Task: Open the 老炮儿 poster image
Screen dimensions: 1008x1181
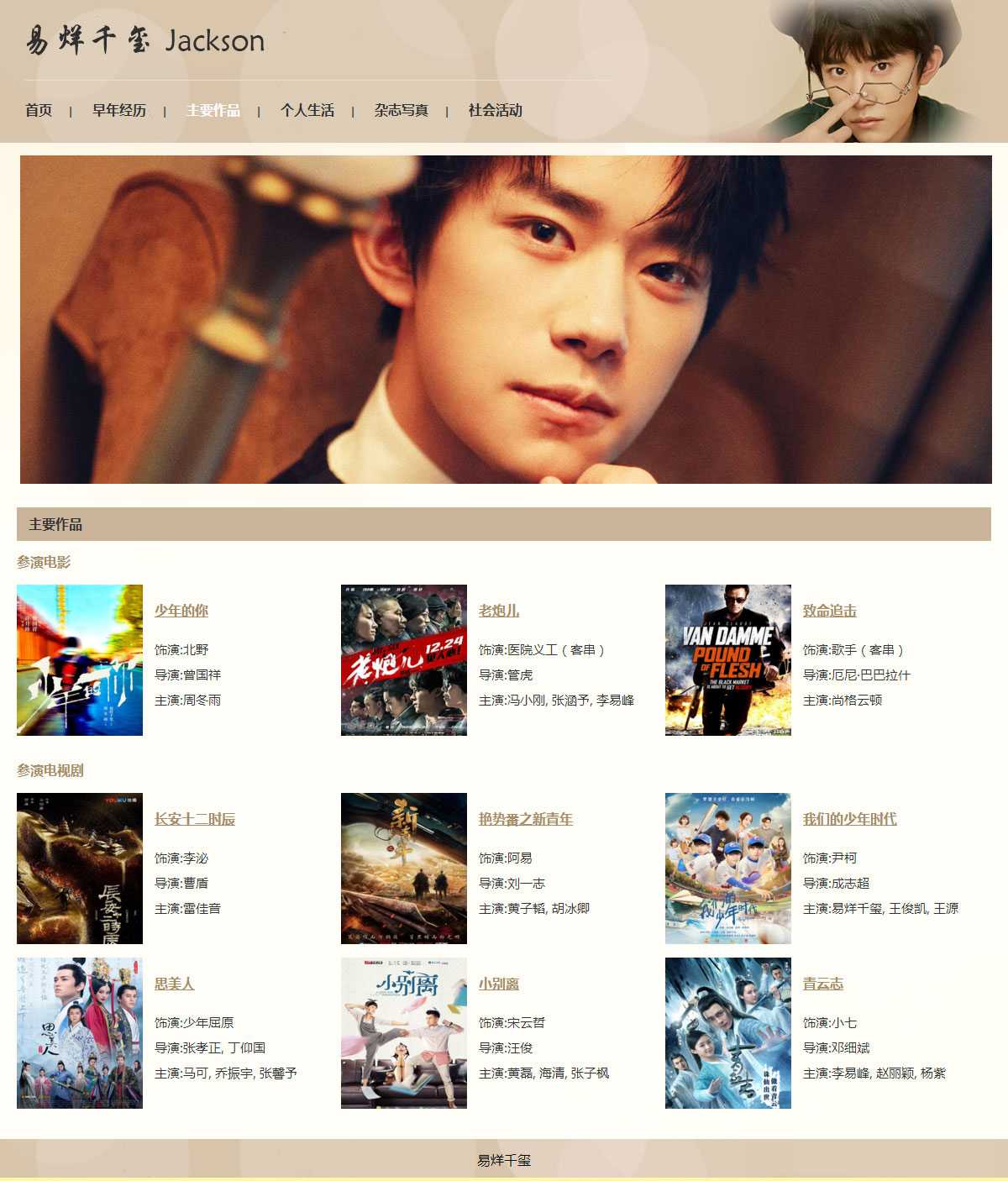Action: click(x=404, y=660)
